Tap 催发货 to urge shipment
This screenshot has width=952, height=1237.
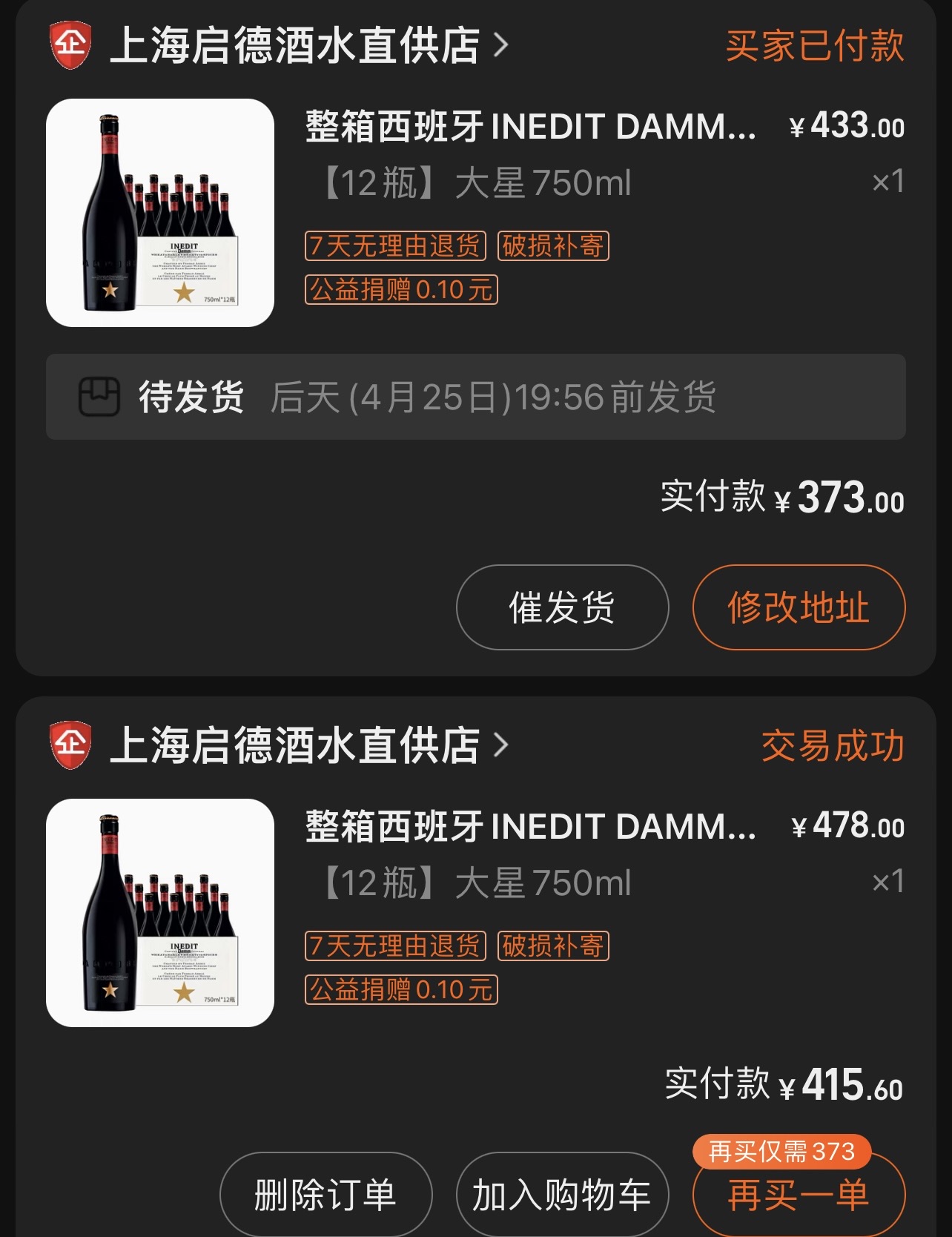click(562, 607)
